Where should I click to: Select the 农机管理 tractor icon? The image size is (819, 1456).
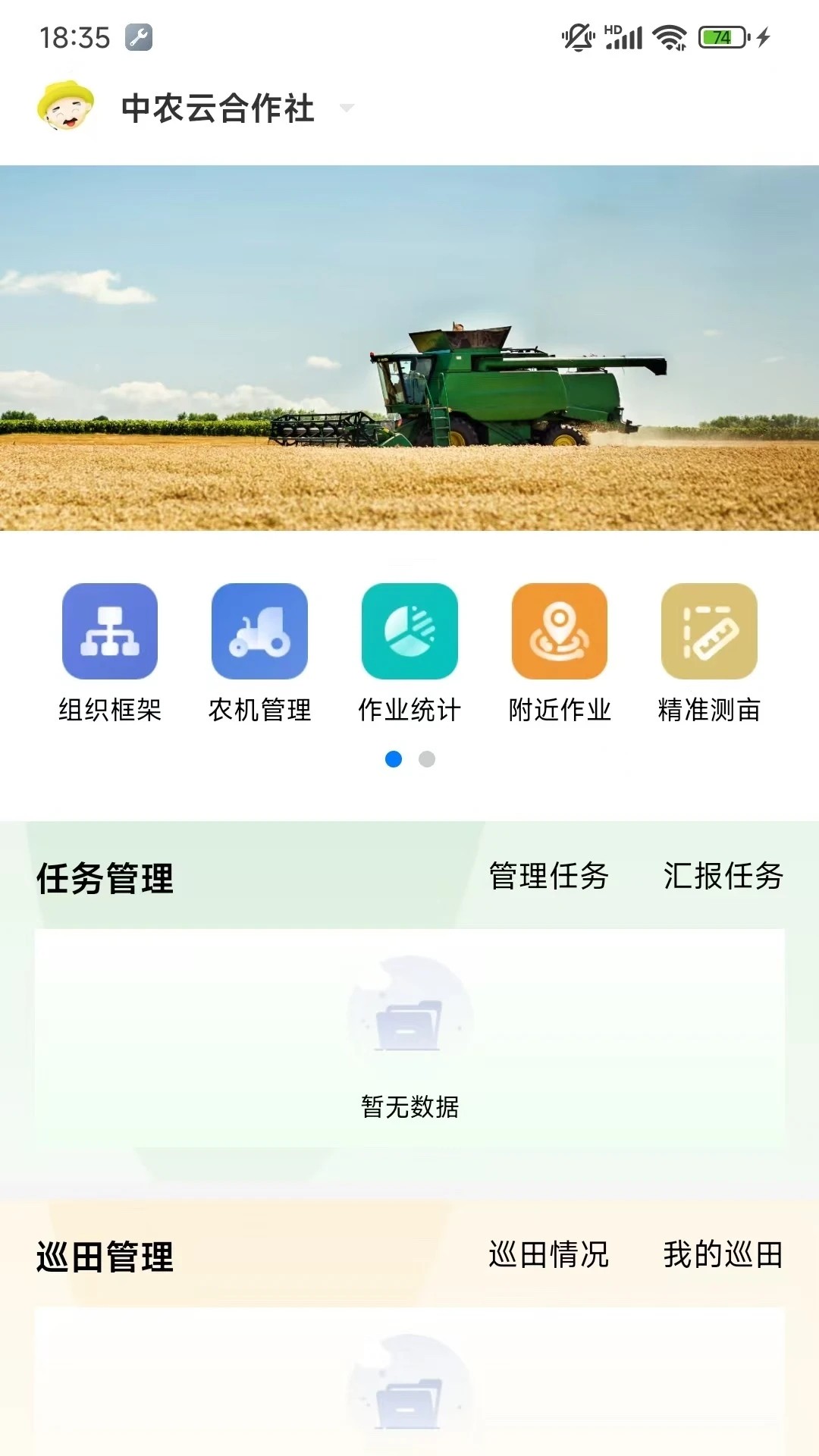(260, 632)
